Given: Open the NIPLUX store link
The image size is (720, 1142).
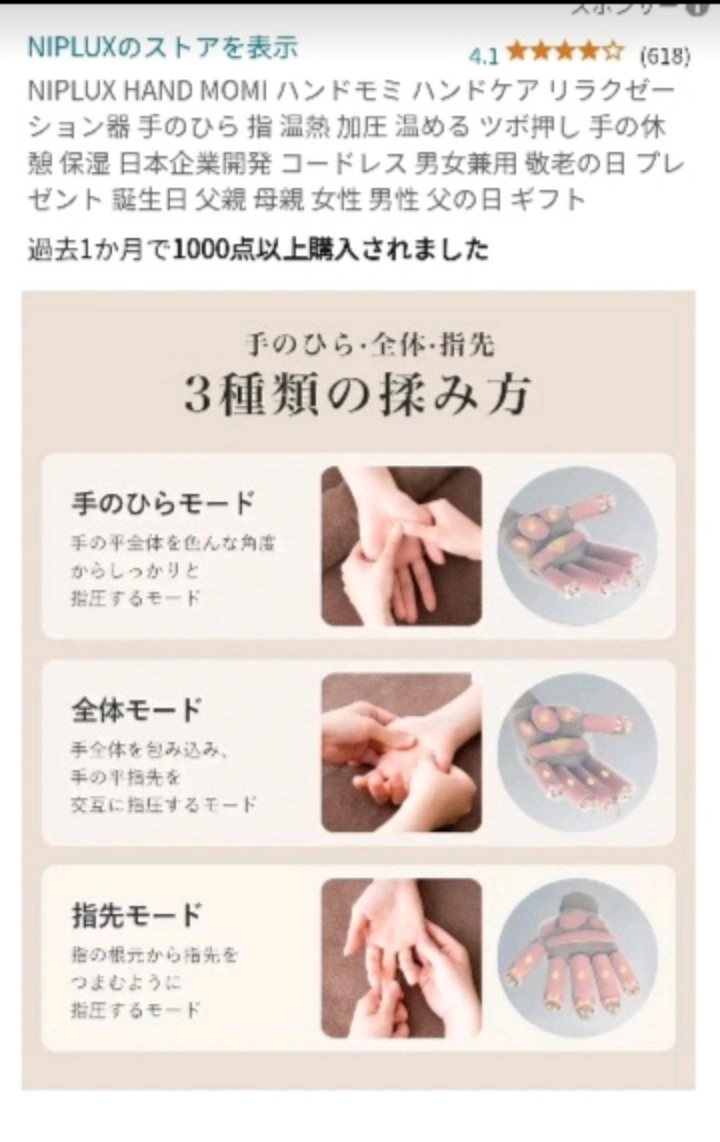Looking at the screenshot, I should pos(162,47).
